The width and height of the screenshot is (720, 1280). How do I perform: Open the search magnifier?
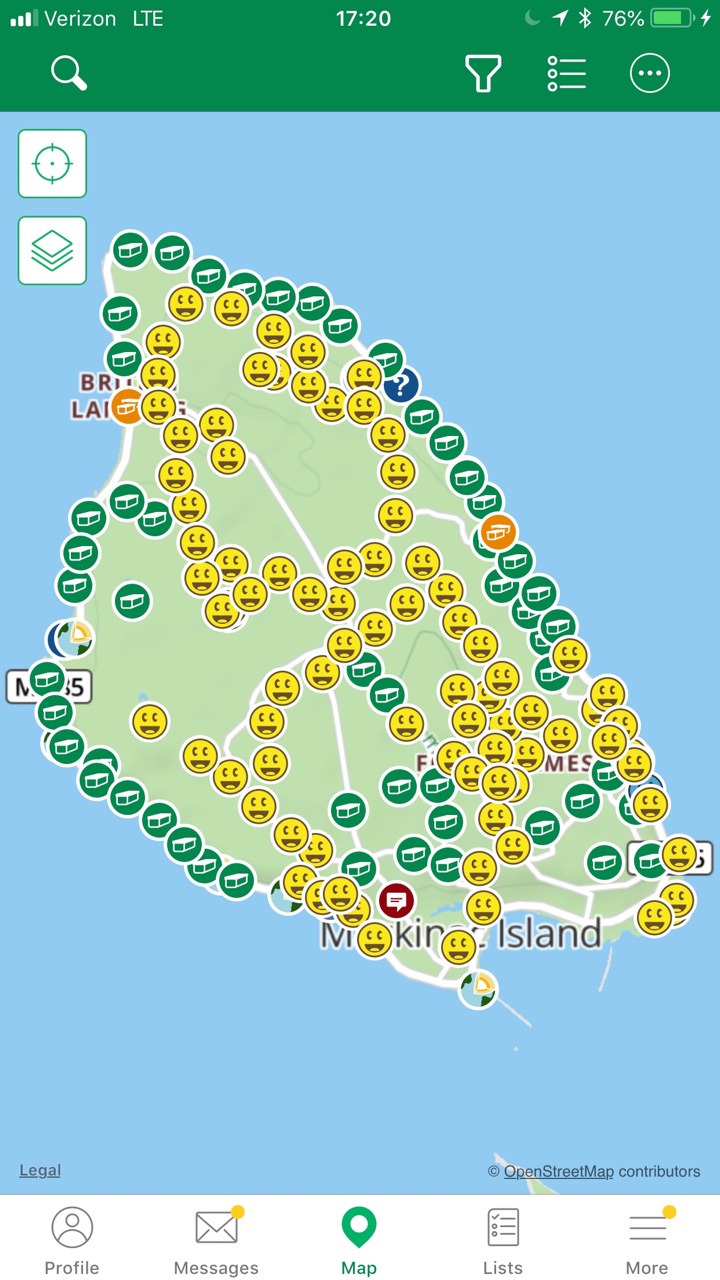(x=69, y=73)
